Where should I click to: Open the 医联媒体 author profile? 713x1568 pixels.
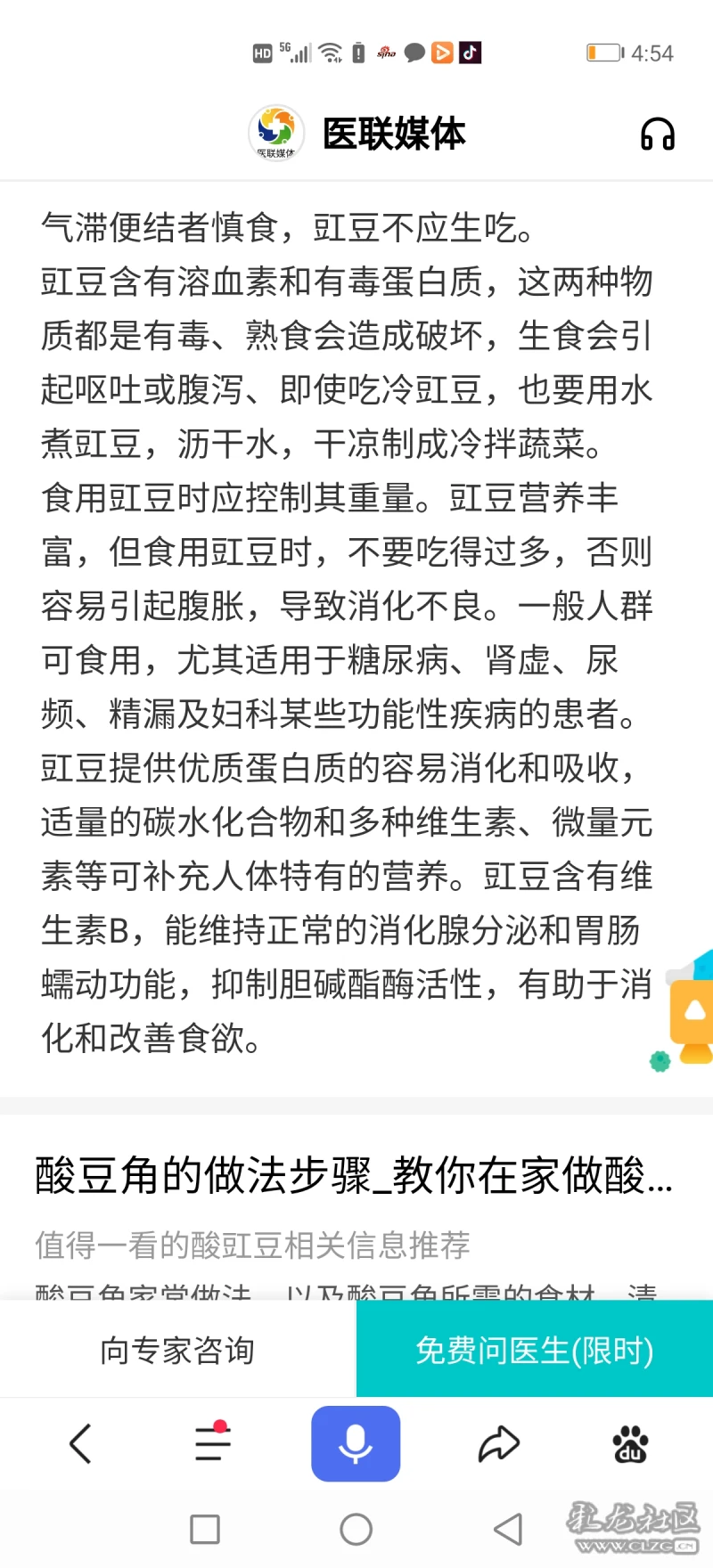coord(358,134)
